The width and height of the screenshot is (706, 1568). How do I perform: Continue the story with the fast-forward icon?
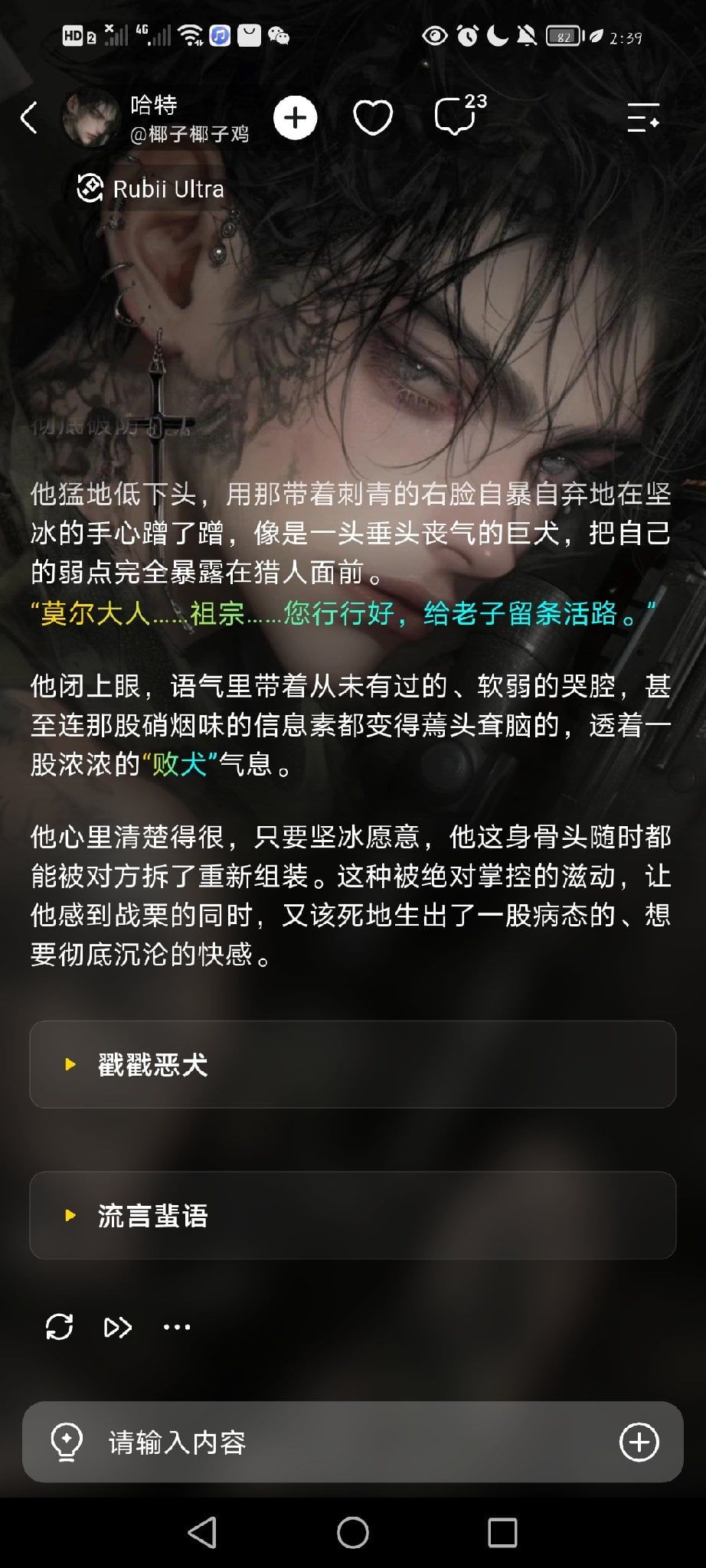click(117, 1327)
